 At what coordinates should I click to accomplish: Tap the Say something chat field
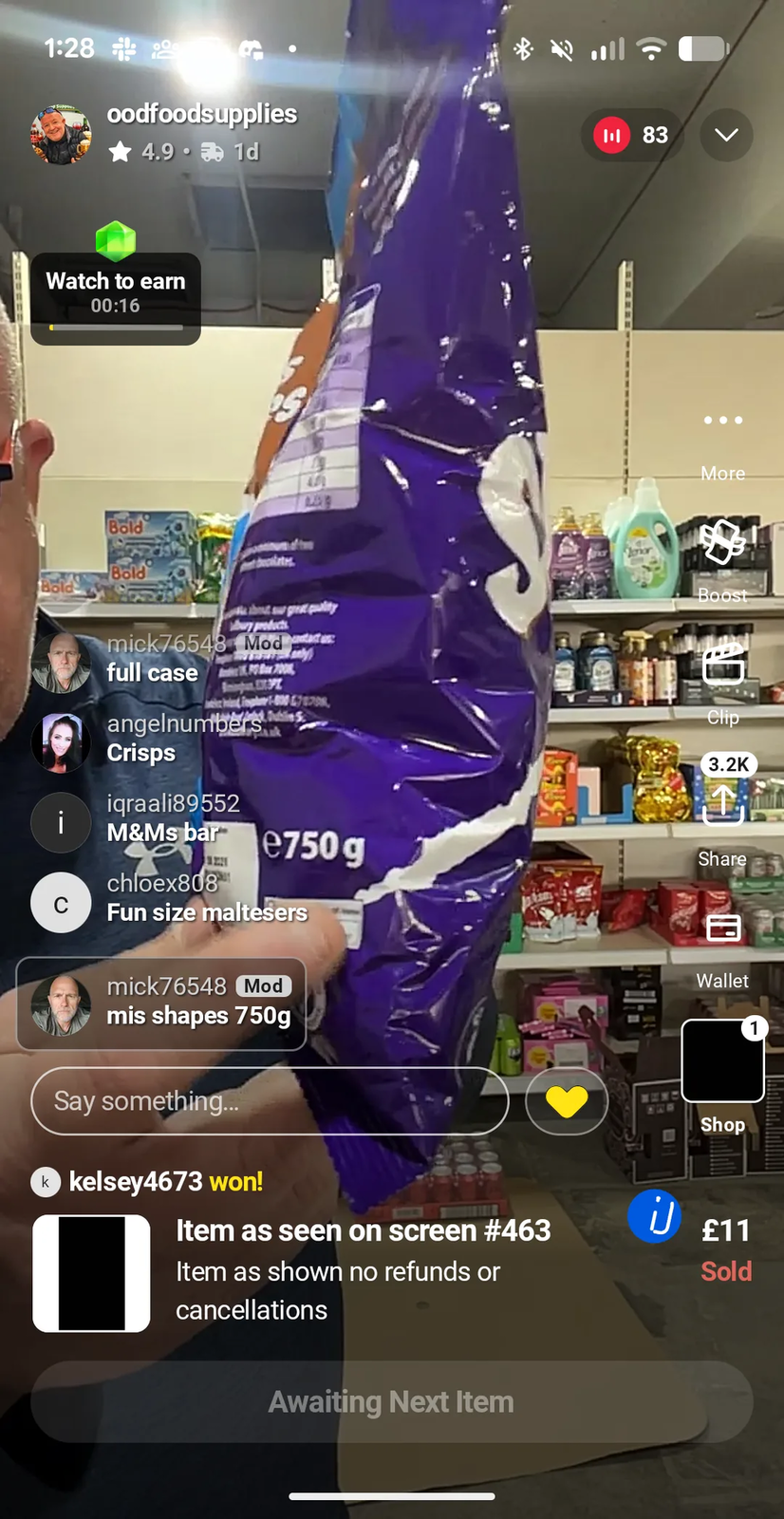pos(270,1101)
